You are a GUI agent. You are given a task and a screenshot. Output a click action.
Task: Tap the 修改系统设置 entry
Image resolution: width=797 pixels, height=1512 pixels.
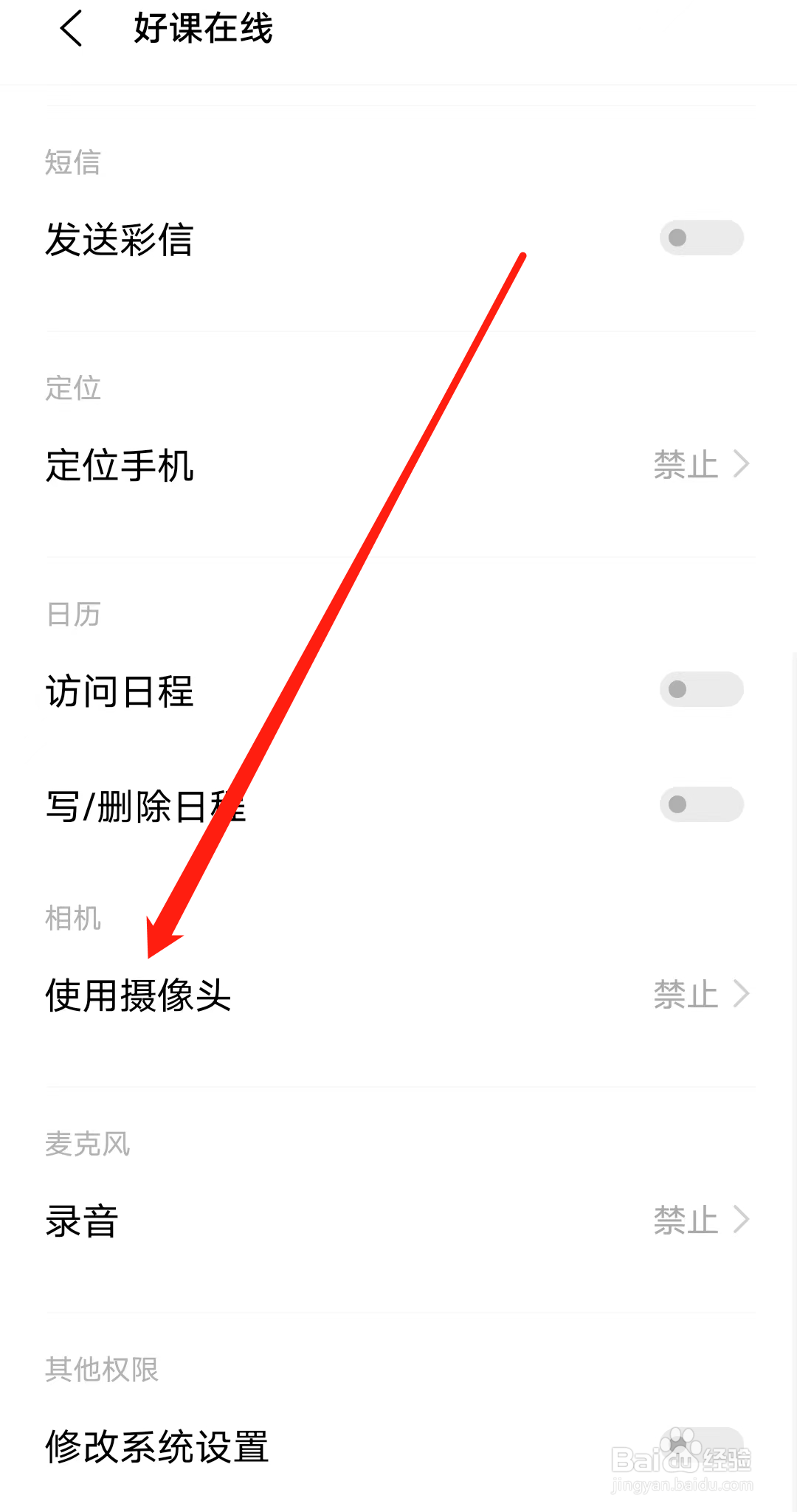pyautogui.click(x=158, y=1446)
